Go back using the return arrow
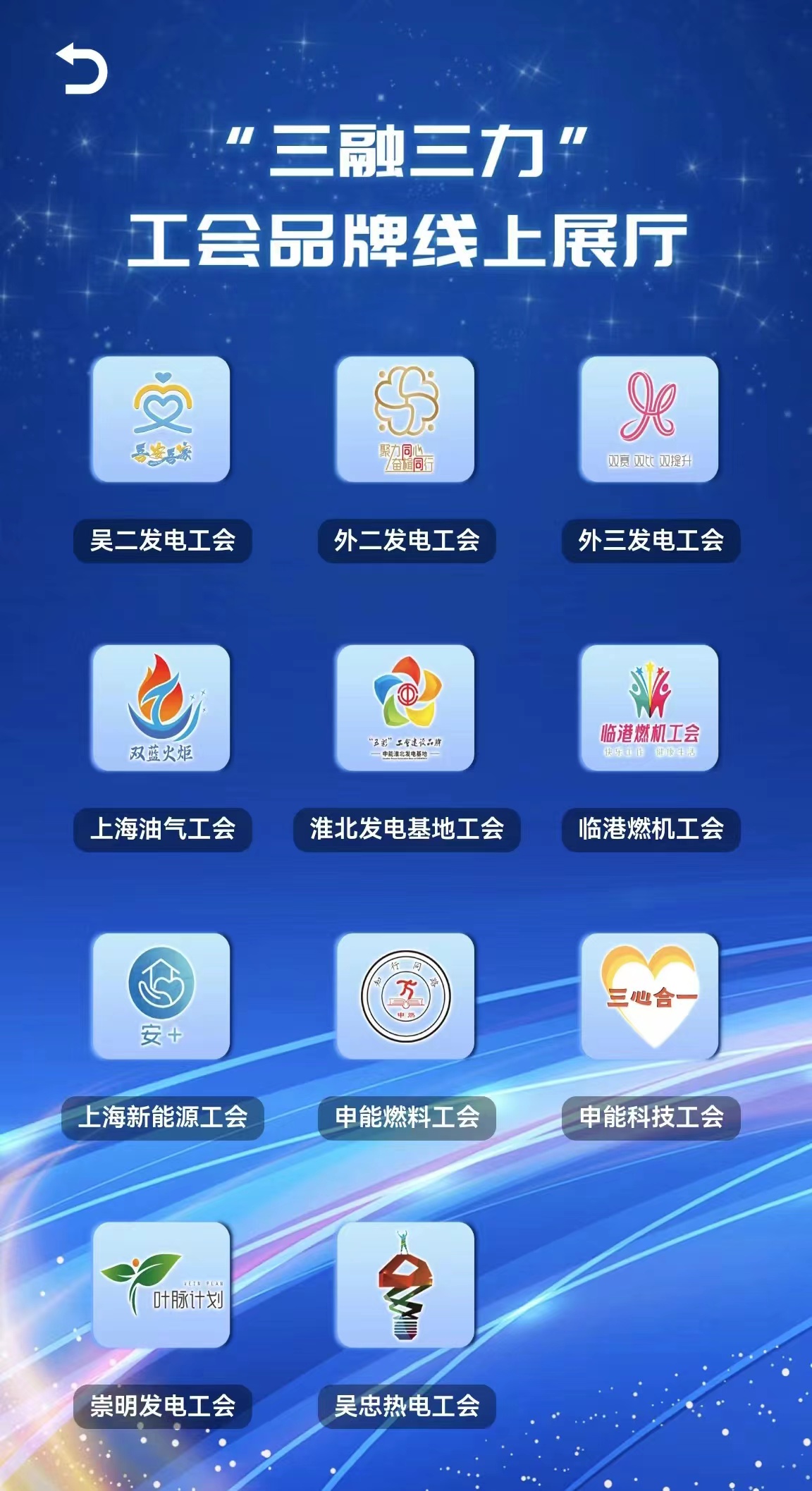812x1491 pixels. pyautogui.click(x=81, y=68)
